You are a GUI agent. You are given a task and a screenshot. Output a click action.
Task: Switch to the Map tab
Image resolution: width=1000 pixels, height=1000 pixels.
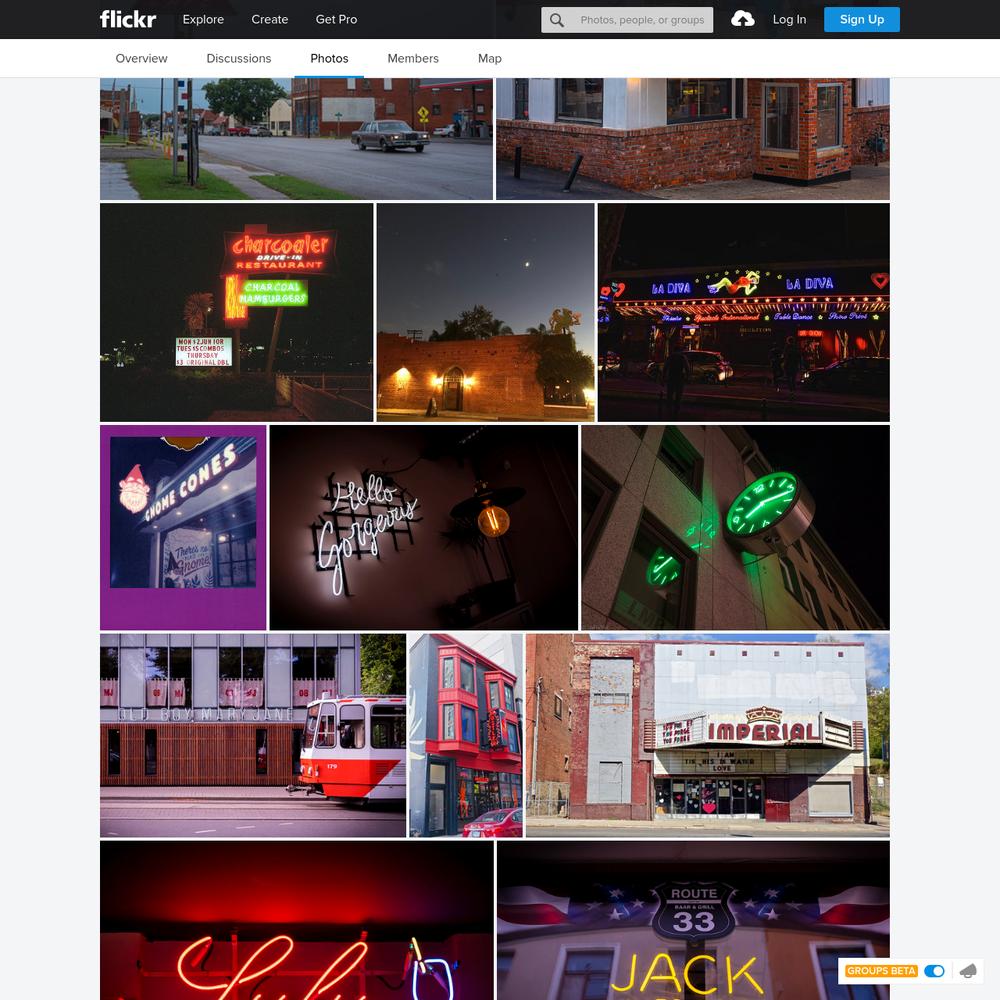tap(490, 58)
